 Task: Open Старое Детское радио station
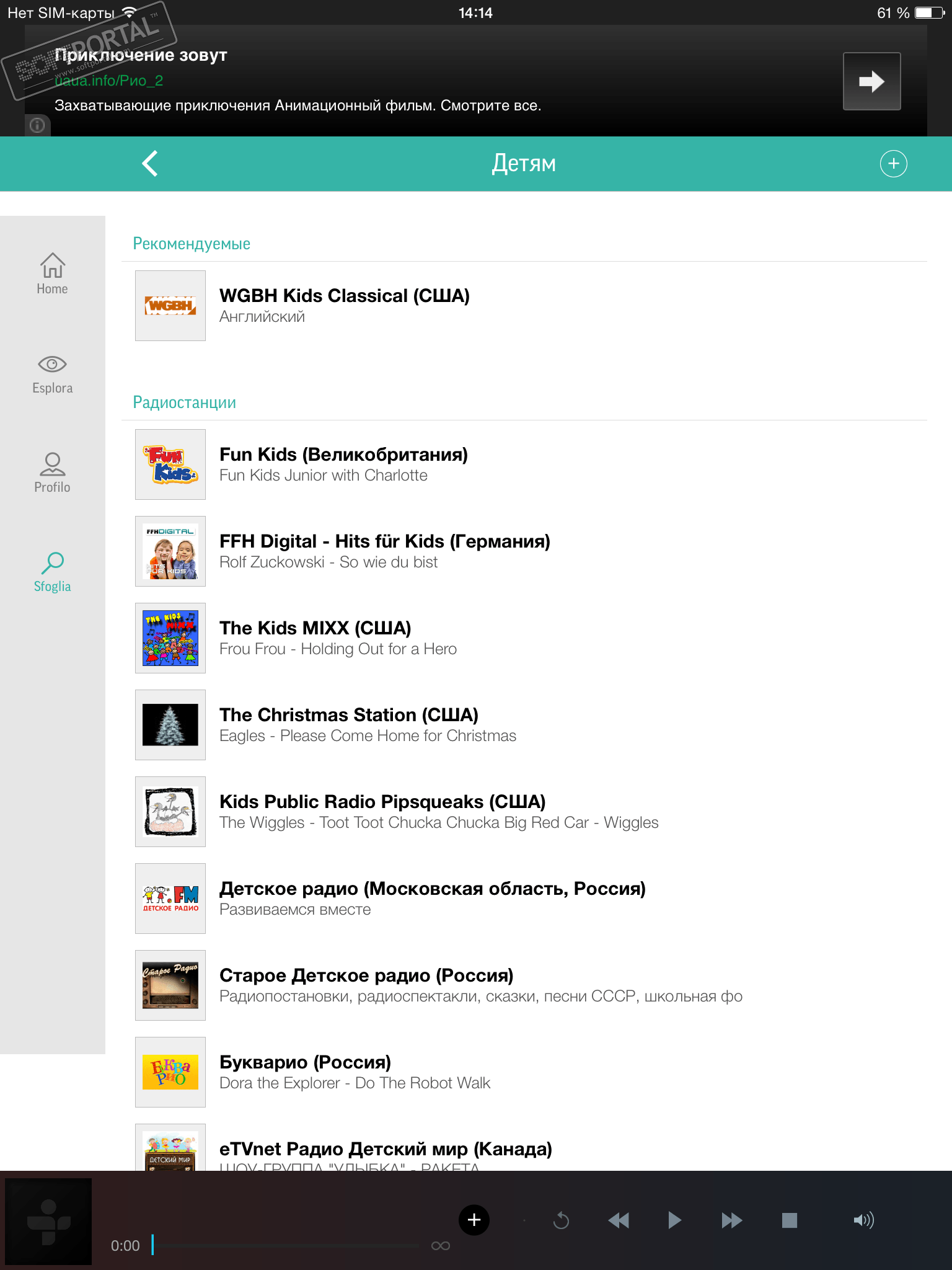pyautogui.click(x=366, y=985)
